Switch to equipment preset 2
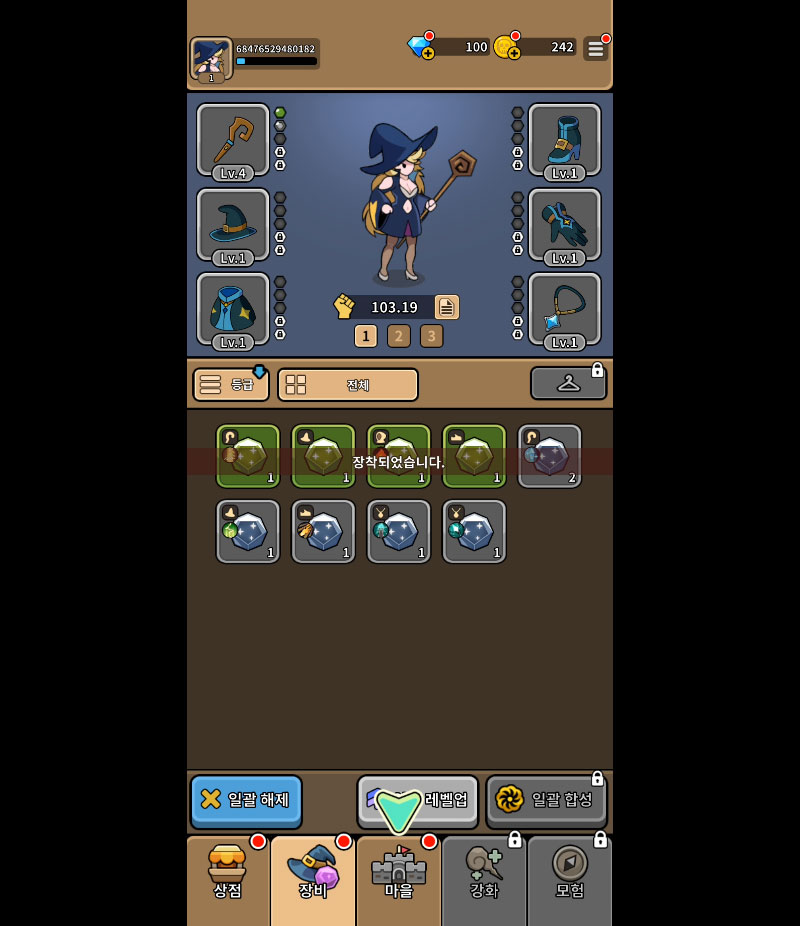This screenshot has width=800, height=926. [x=398, y=336]
